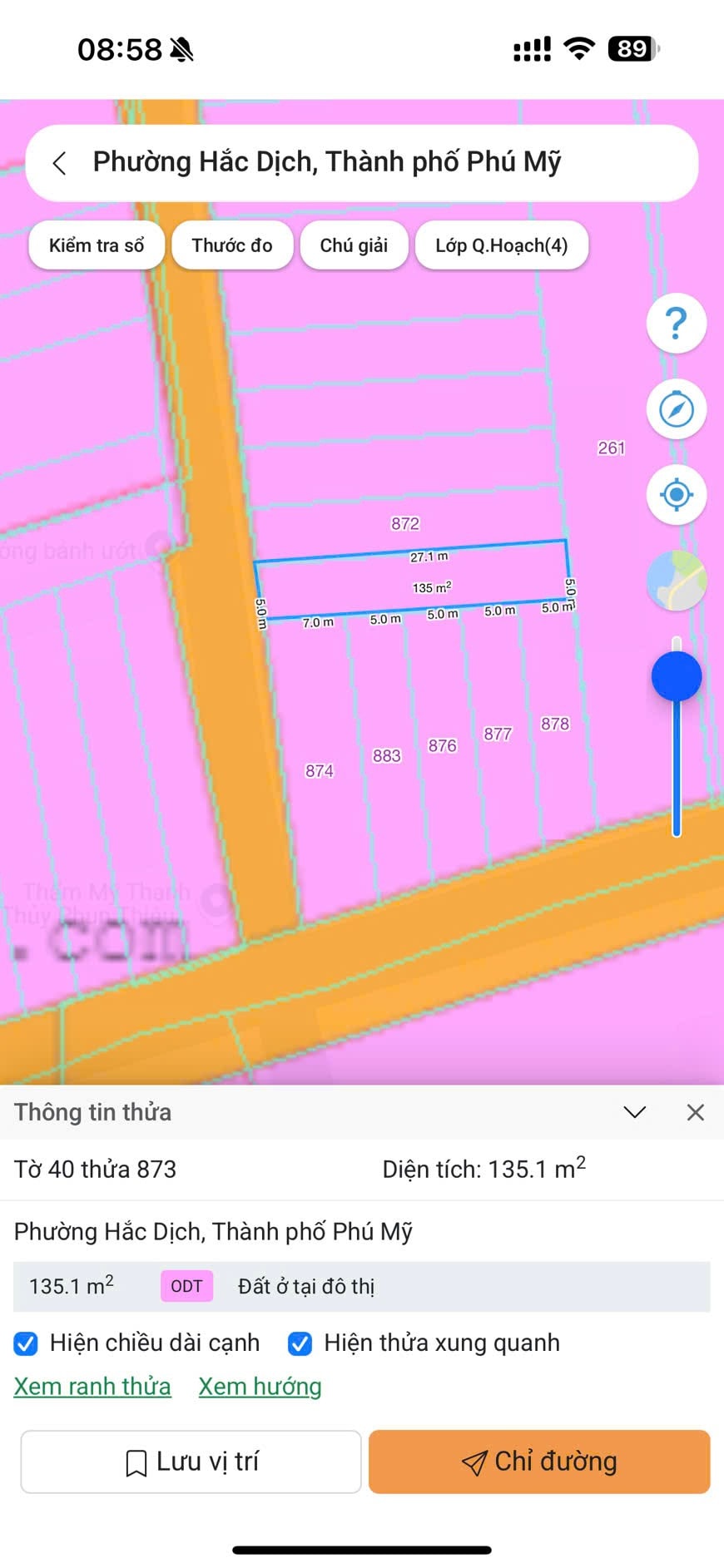Open the Kiểm tra sổ chip
Image resolution: width=724 pixels, height=1568 pixels.
click(x=97, y=245)
